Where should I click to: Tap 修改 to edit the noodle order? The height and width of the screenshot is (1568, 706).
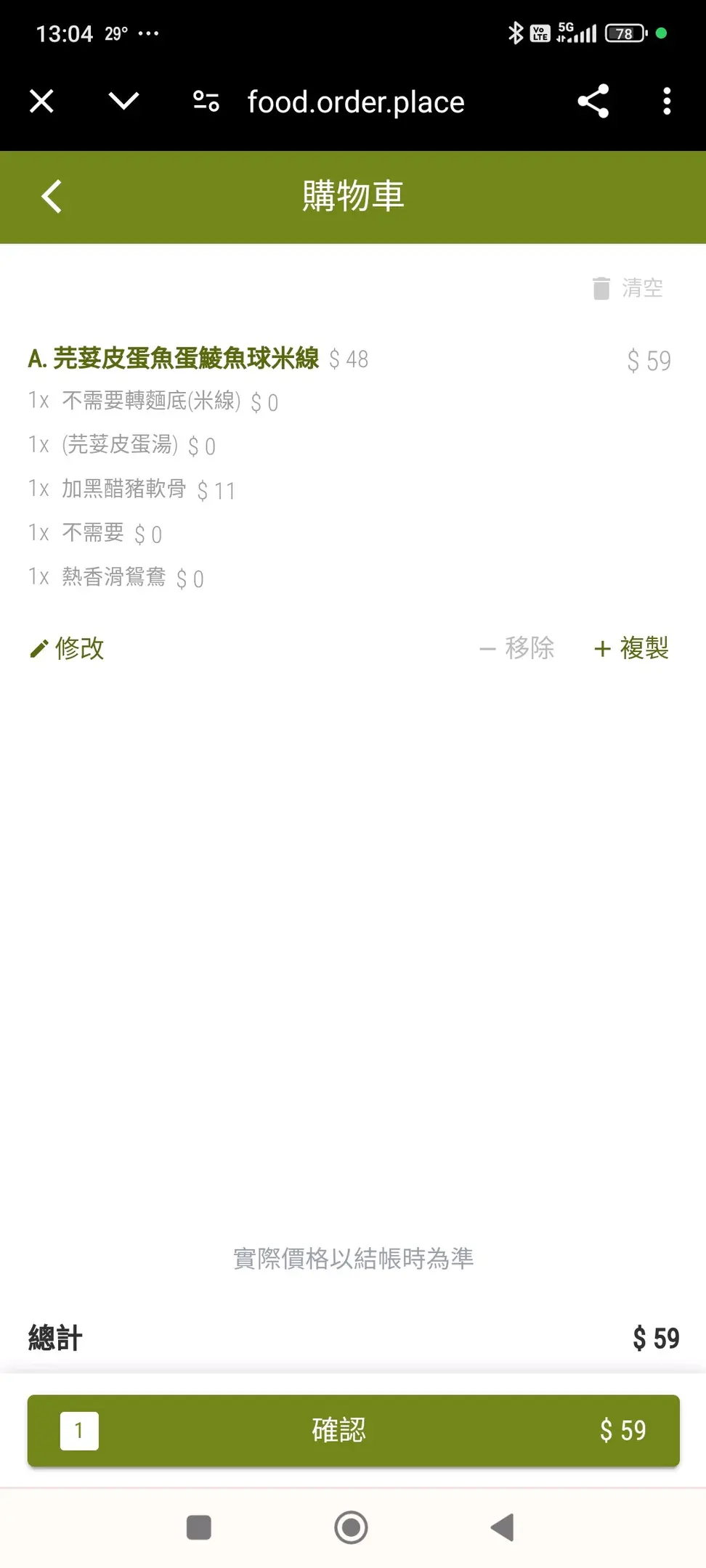(x=67, y=648)
